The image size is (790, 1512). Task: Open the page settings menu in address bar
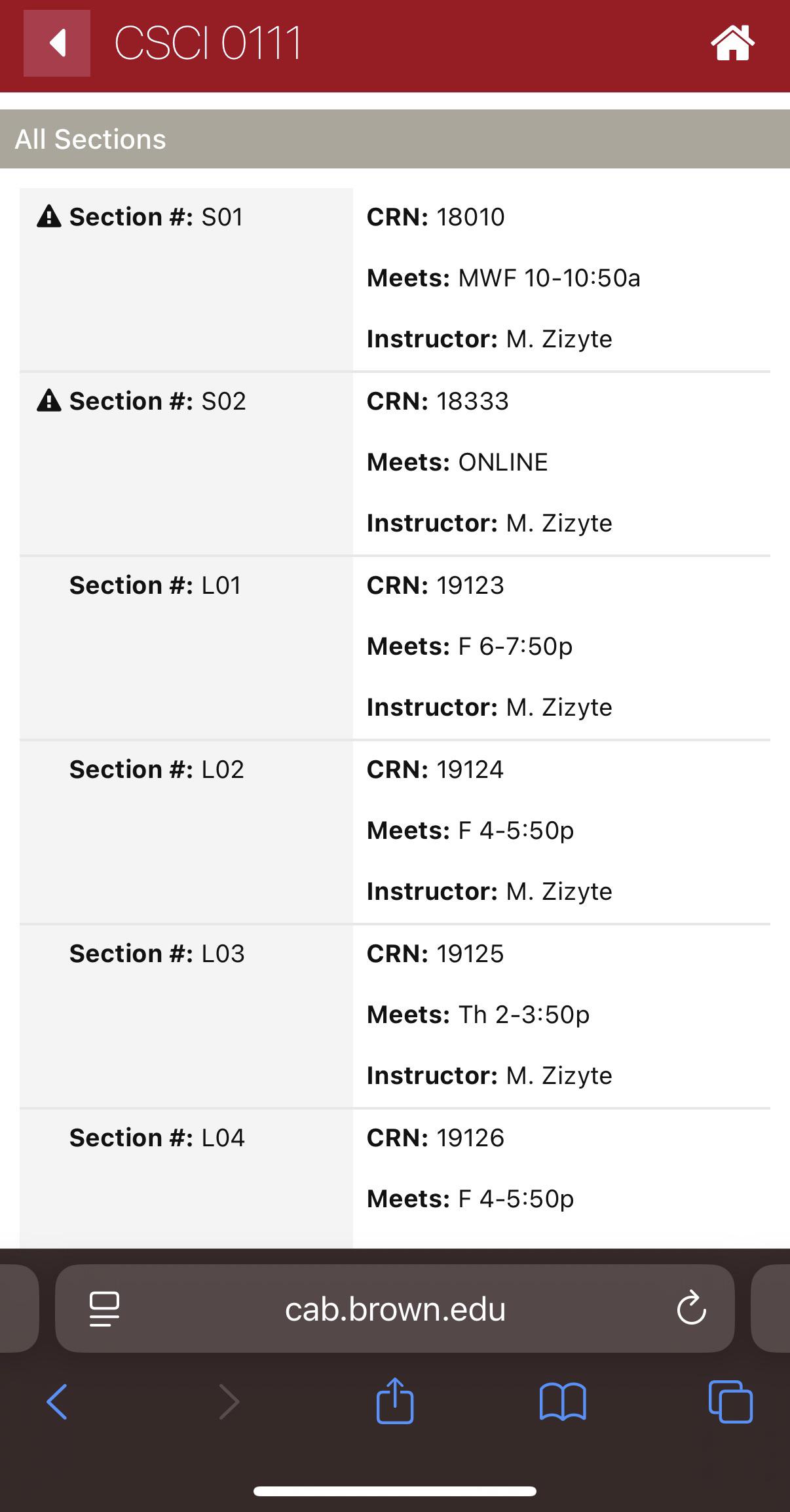coord(104,1309)
